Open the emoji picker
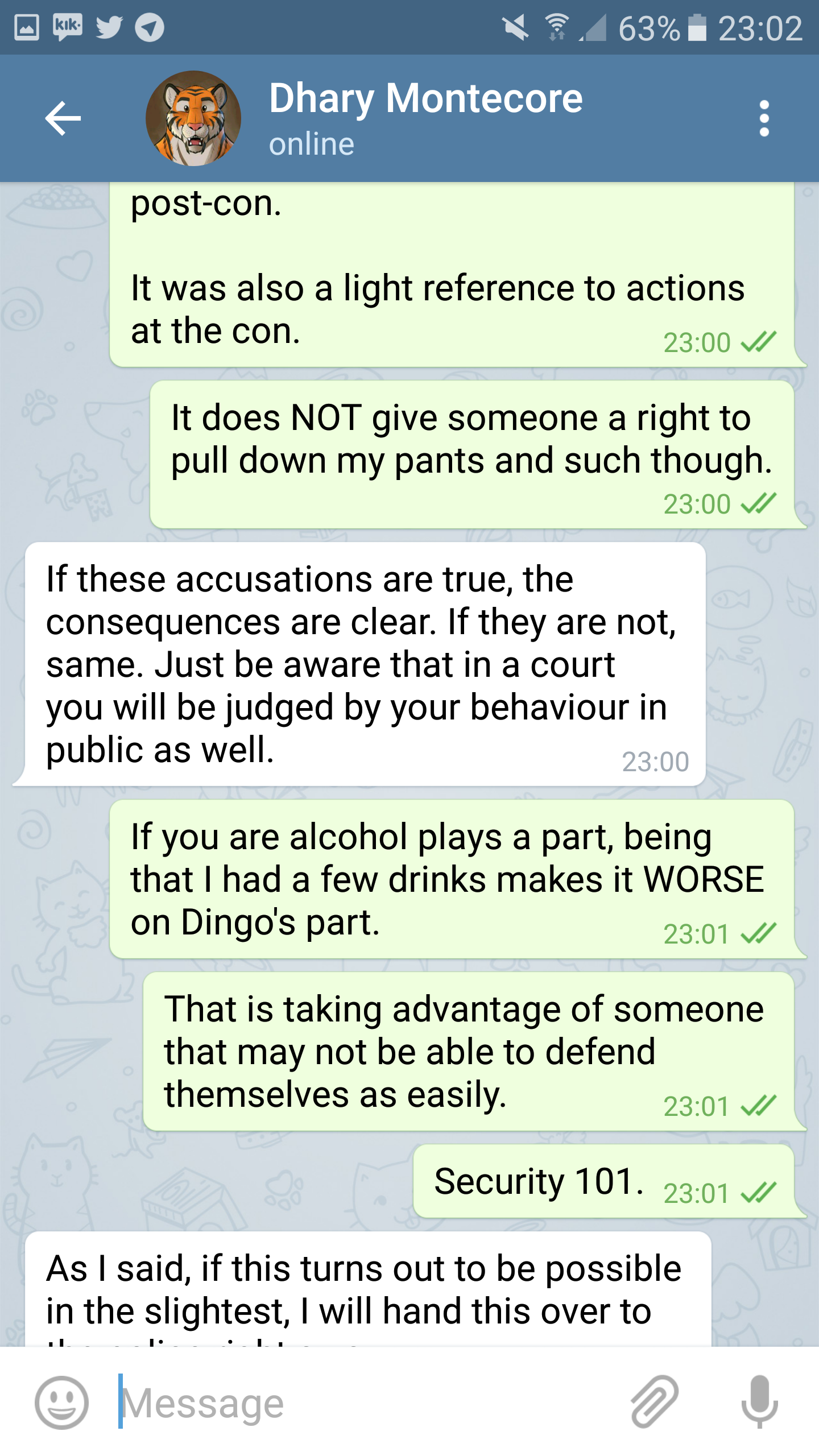This screenshot has width=819, height=1456. pos(61,1401)
